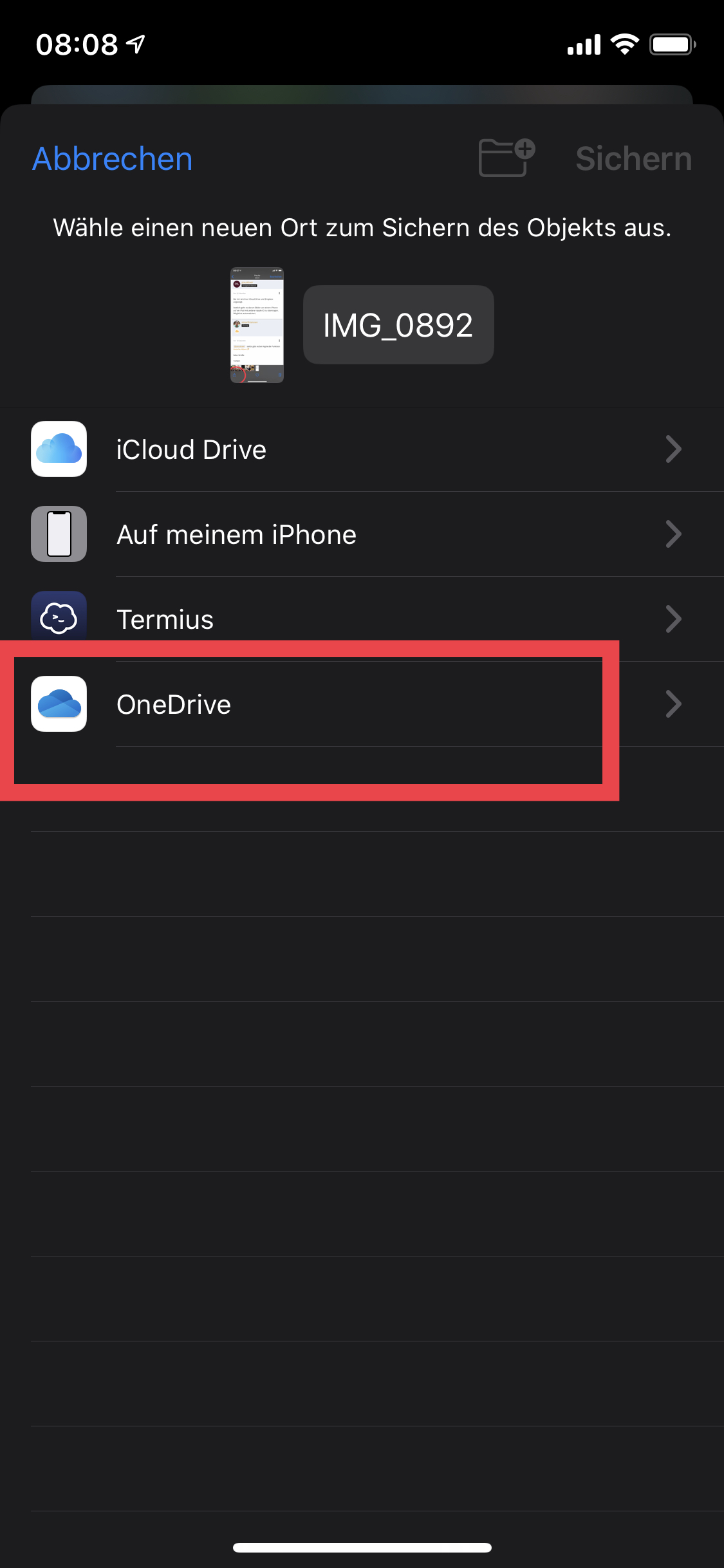
Task: Open the Termius location
Action: coord(362,619)
